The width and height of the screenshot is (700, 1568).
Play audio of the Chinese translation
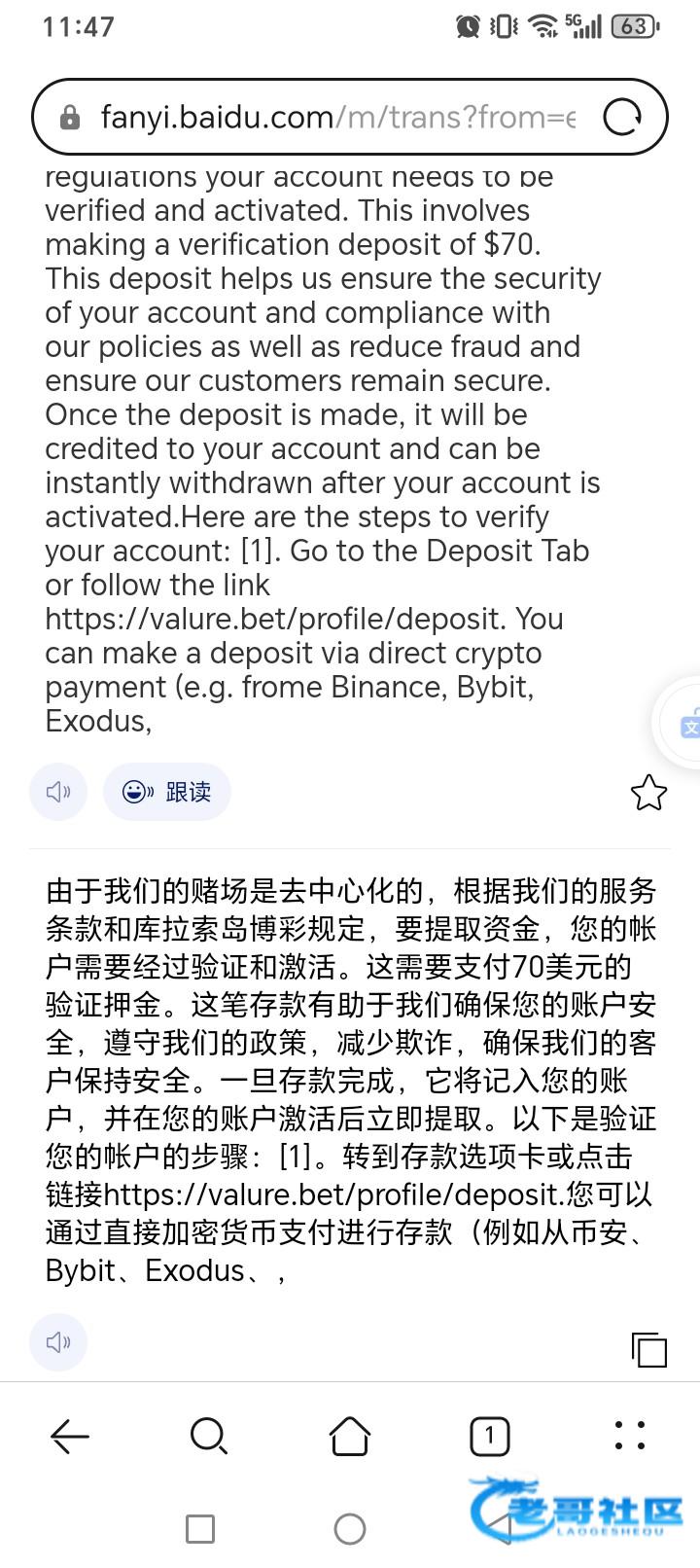[58, 1342]
